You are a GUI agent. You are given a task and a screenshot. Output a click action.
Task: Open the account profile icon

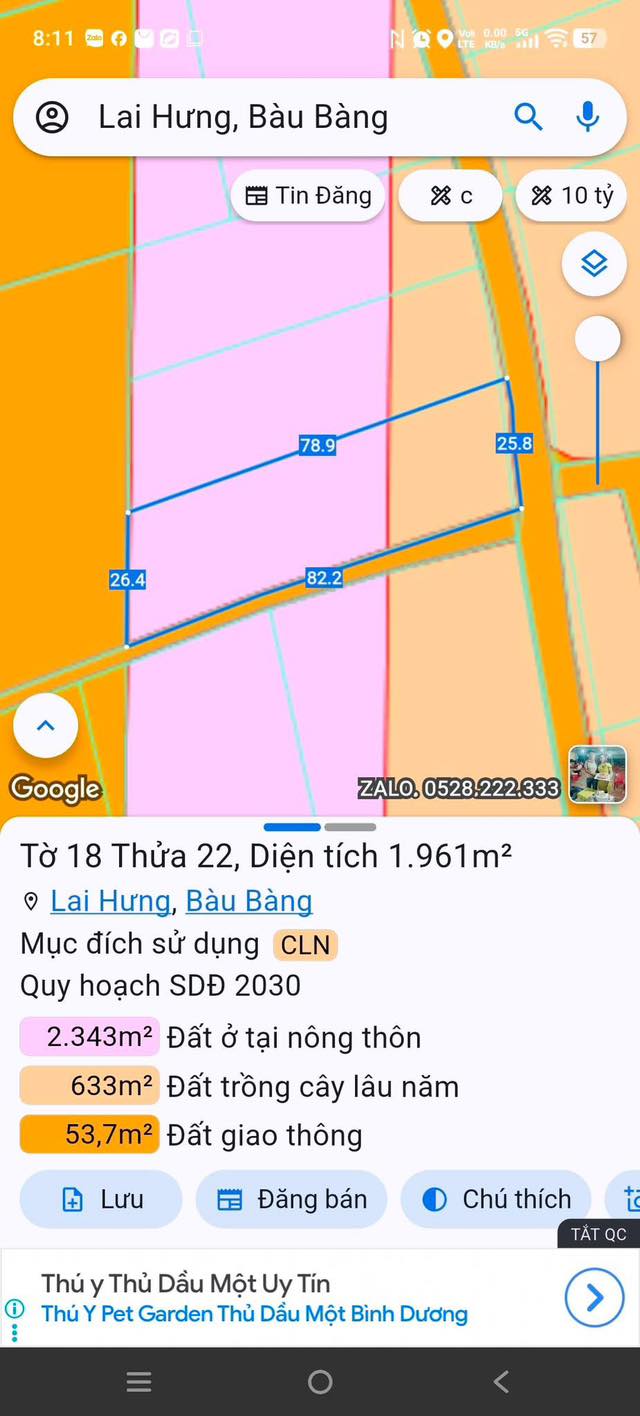tap(52, 117)
